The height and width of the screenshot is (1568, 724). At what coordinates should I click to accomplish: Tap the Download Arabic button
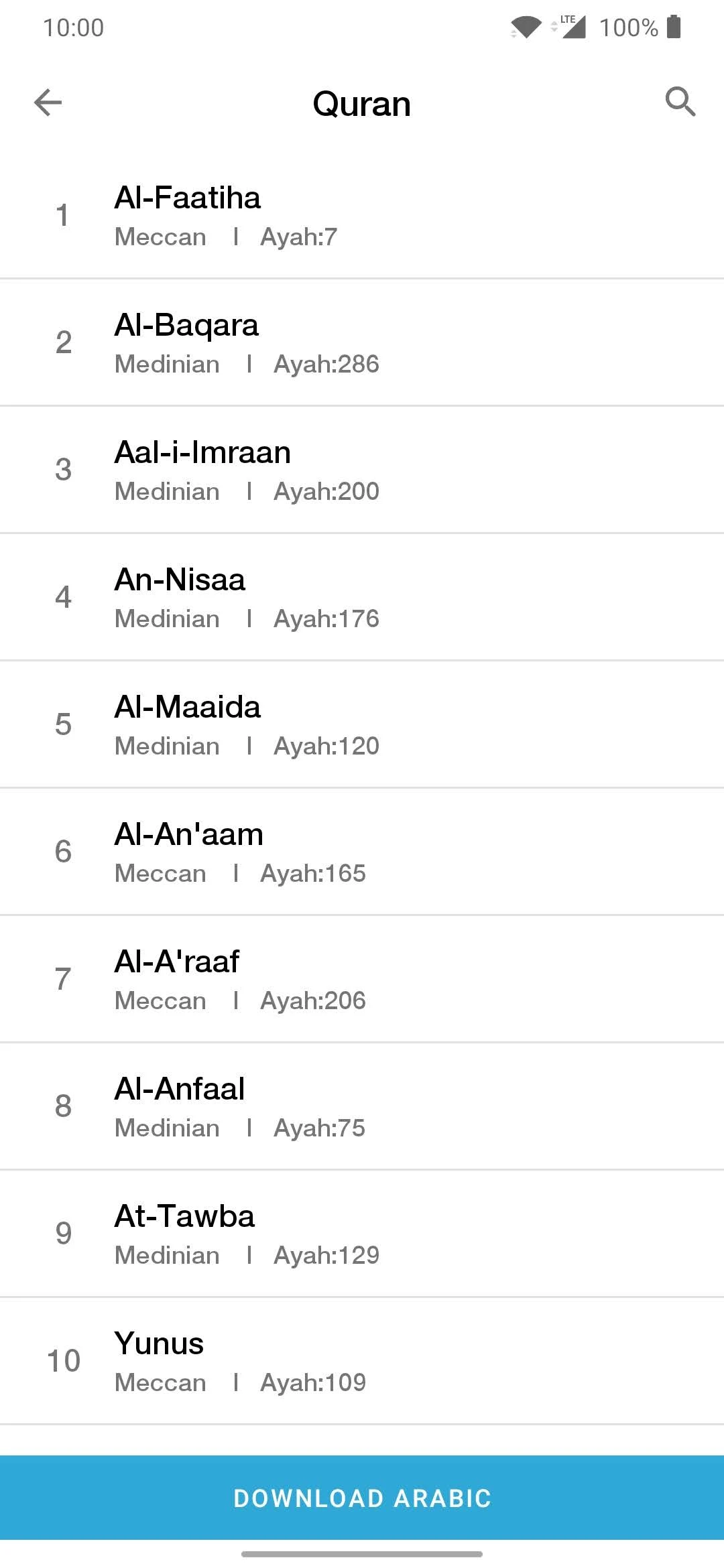(x=362, y=1498)
